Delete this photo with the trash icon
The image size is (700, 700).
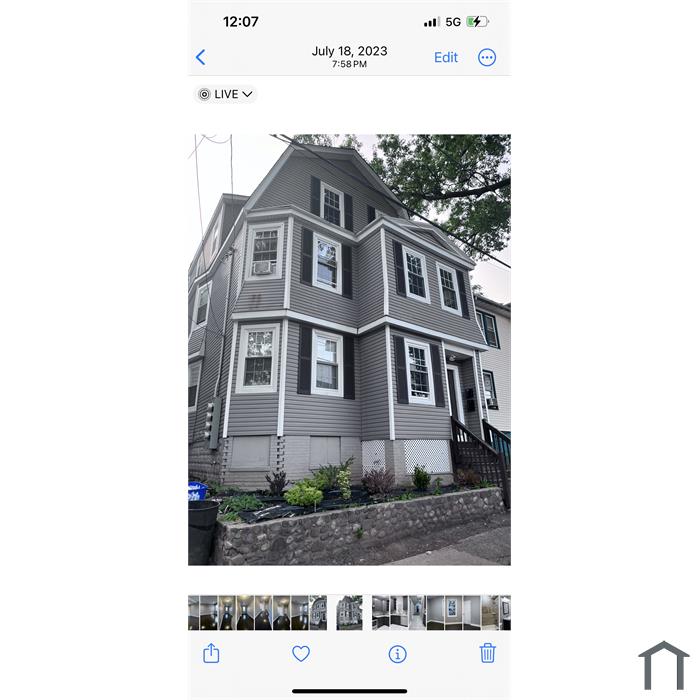pyautogui.click(x=487, y=653)
